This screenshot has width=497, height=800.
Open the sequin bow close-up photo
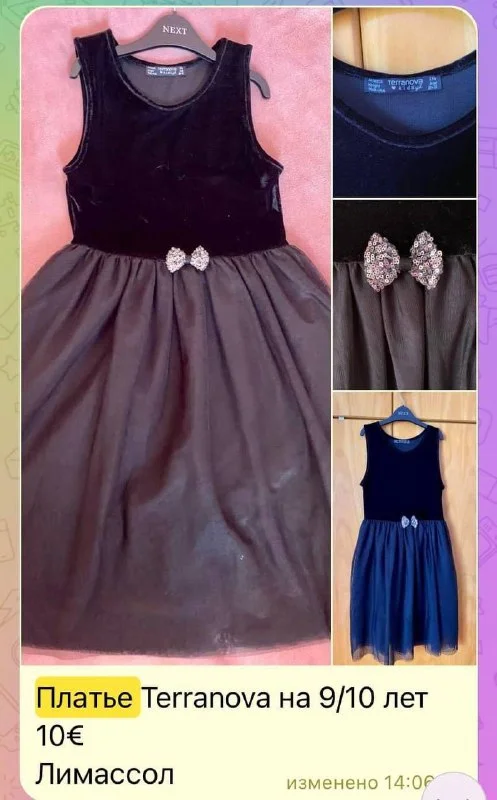click(405, 294)
